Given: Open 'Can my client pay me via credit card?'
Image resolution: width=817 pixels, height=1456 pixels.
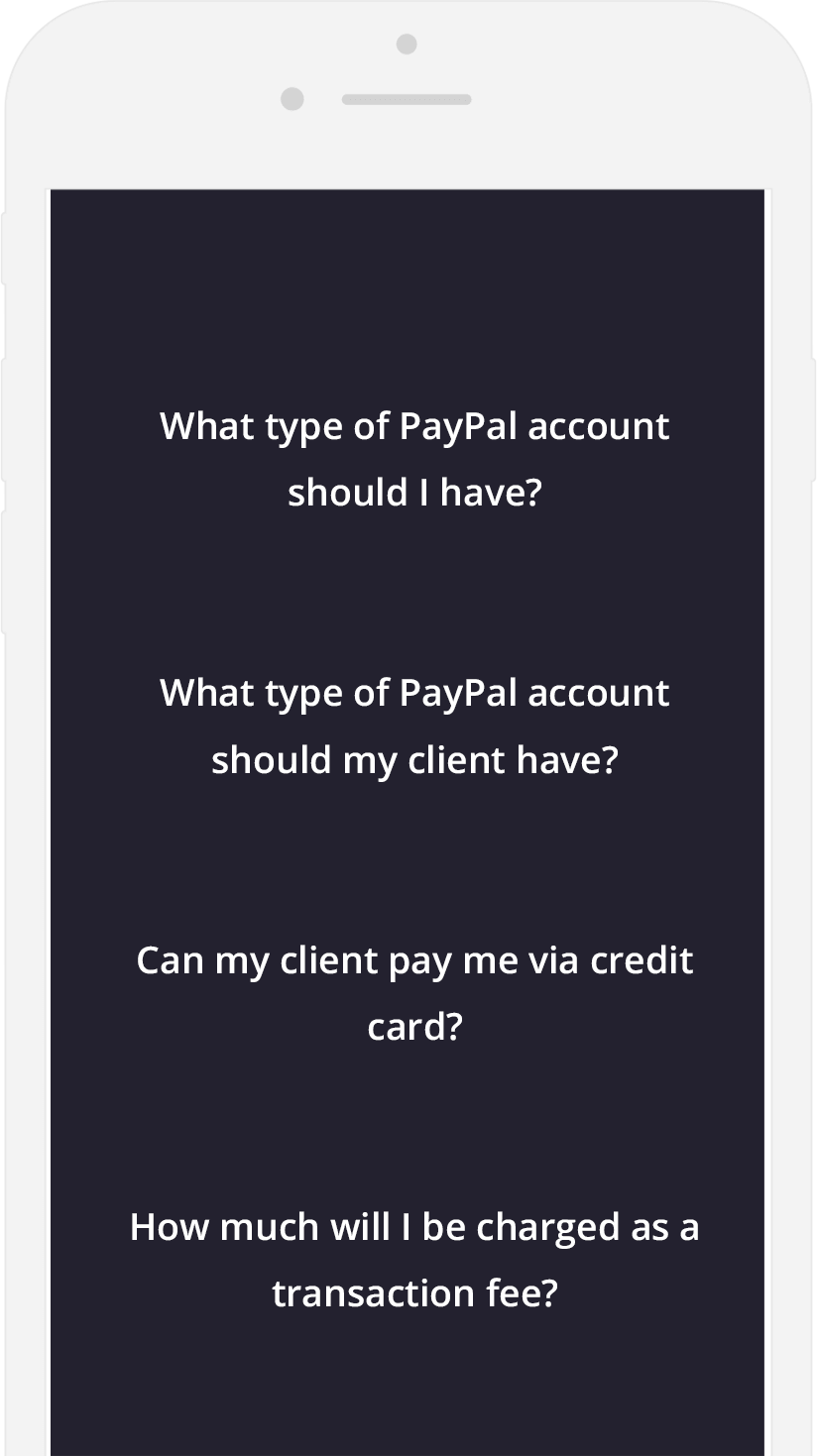Looking at the screenshot, I should click(414, 993).
